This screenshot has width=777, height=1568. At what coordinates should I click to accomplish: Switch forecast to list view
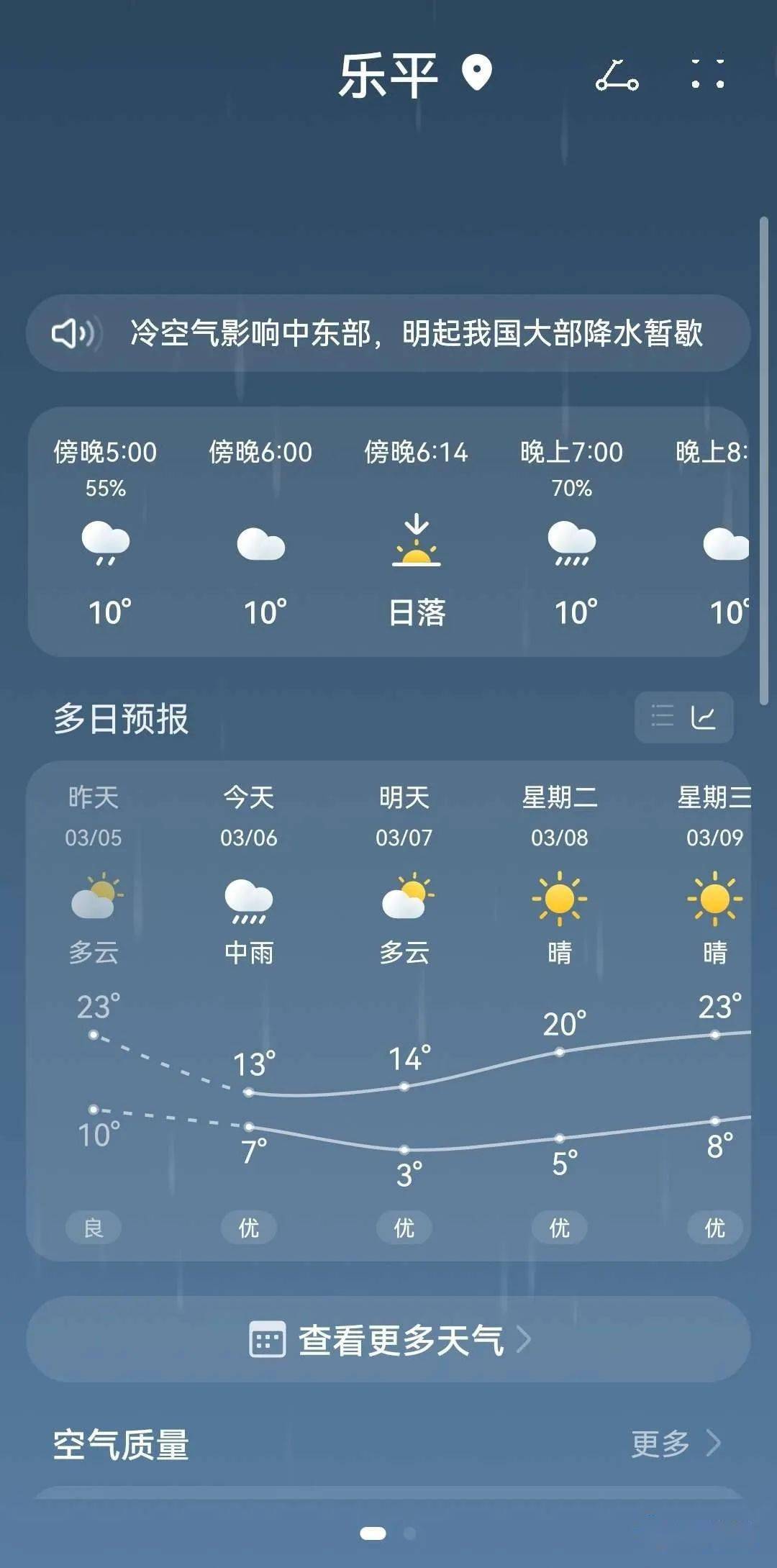pyautogui.click(x=660, y=717)
